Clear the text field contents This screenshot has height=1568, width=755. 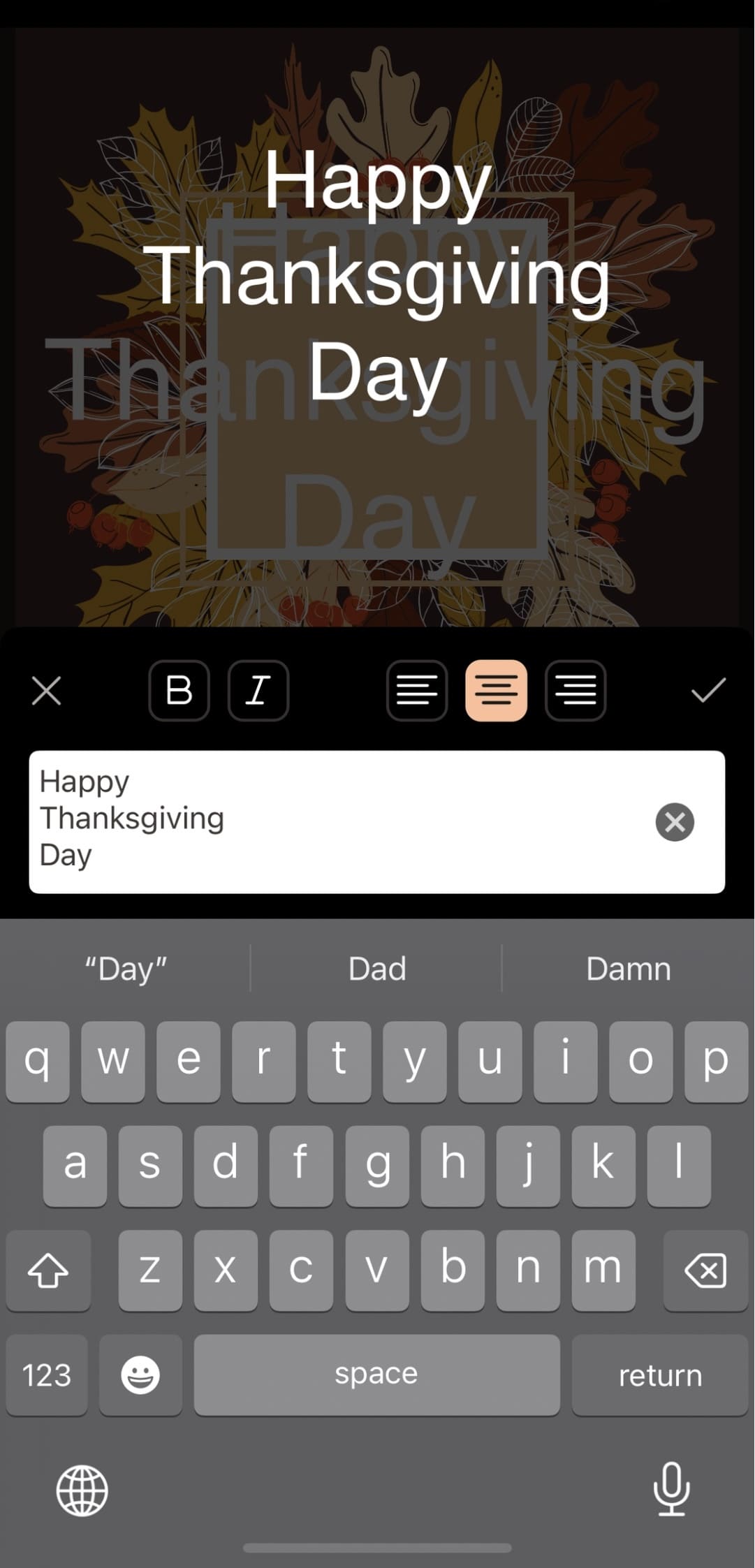[x=675, y=822]
